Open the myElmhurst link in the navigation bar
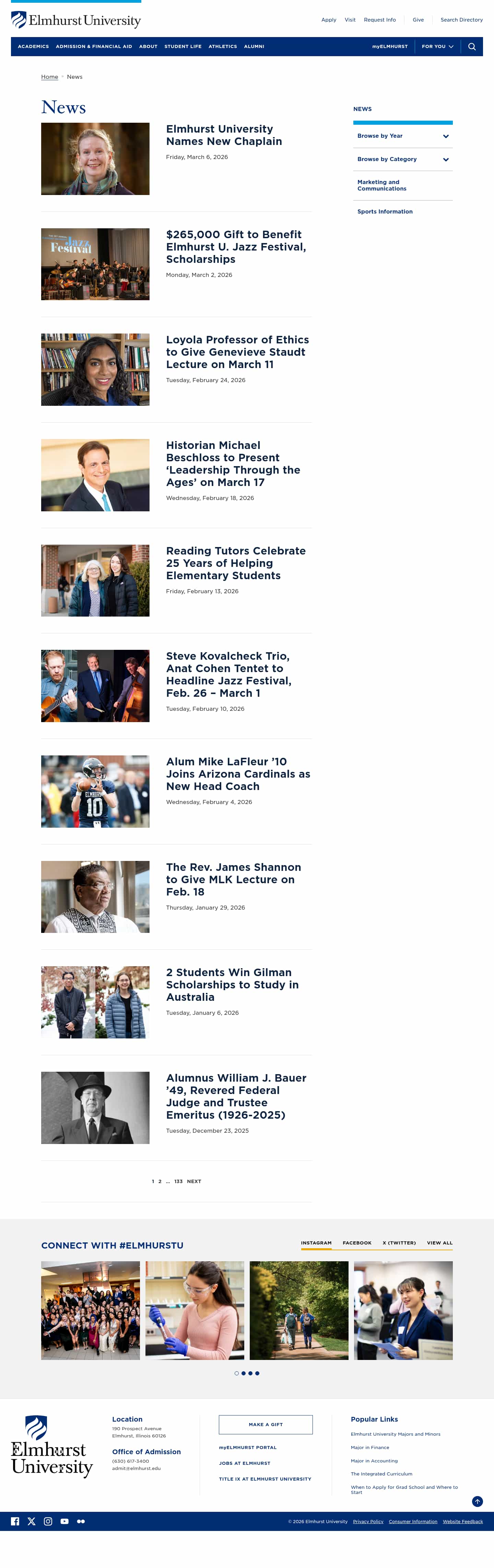Viewport: 494px width, 1568px height. (390, 47)
